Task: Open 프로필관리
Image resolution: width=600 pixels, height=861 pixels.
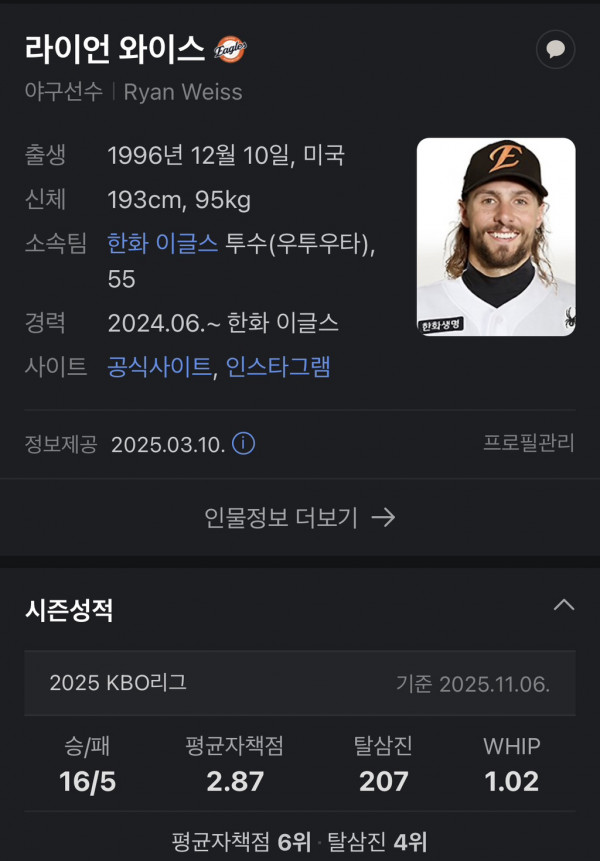Action: coord(528,444)
